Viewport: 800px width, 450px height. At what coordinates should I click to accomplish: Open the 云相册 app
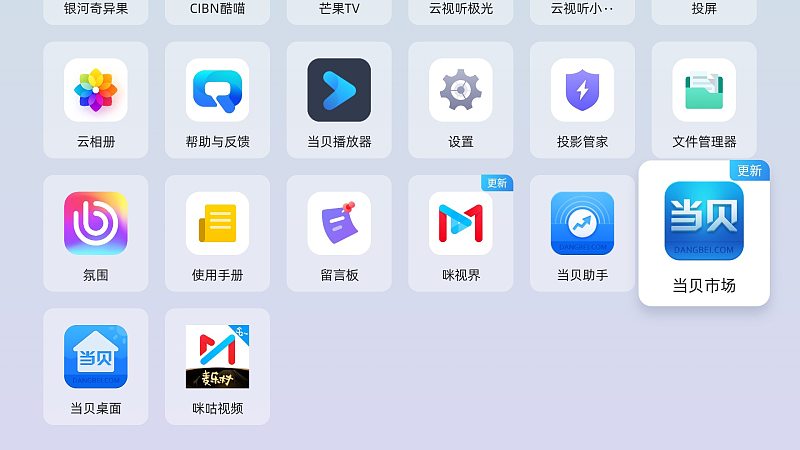(96, 100)
